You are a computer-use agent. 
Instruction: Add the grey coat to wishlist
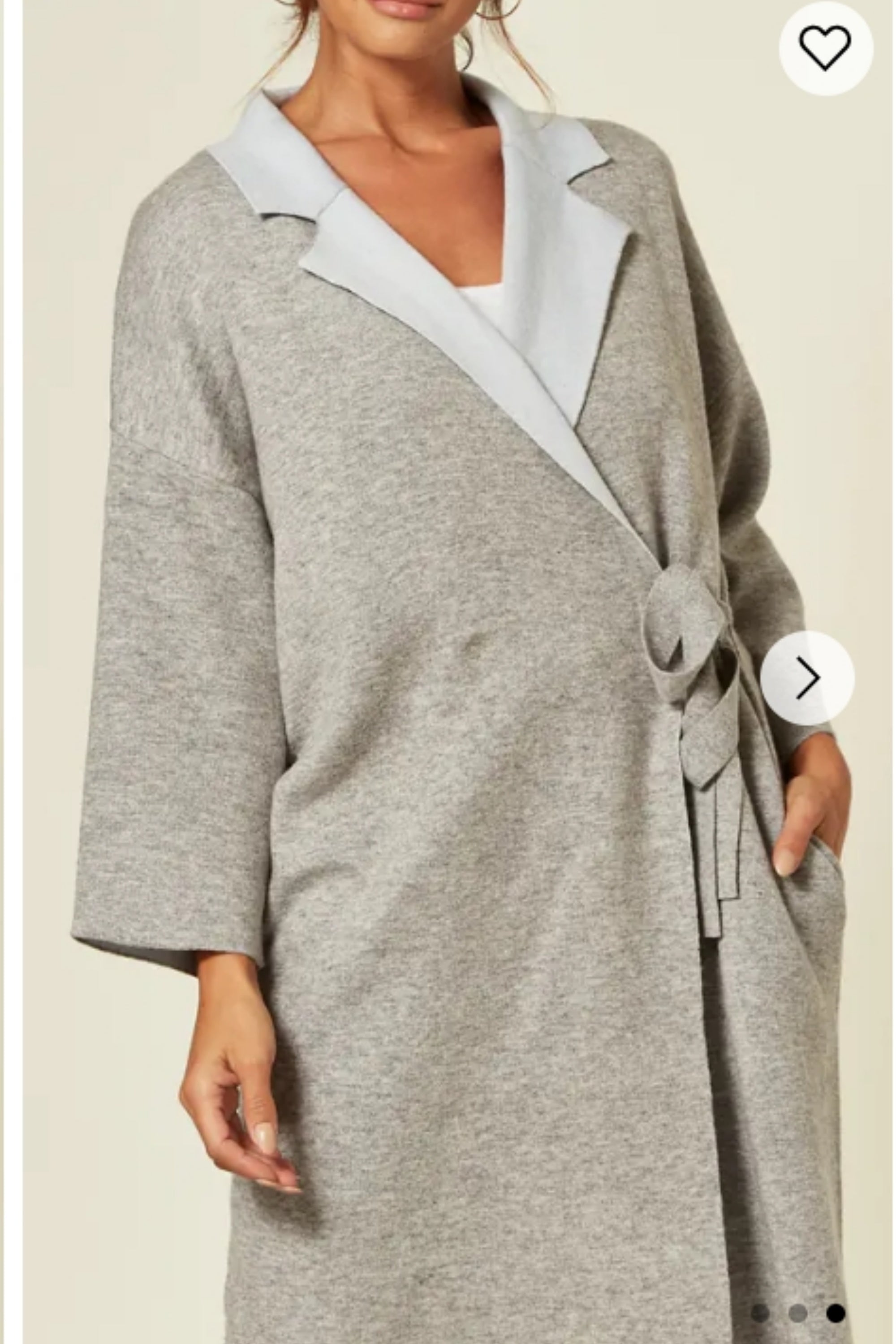click(x=825, y=48)
